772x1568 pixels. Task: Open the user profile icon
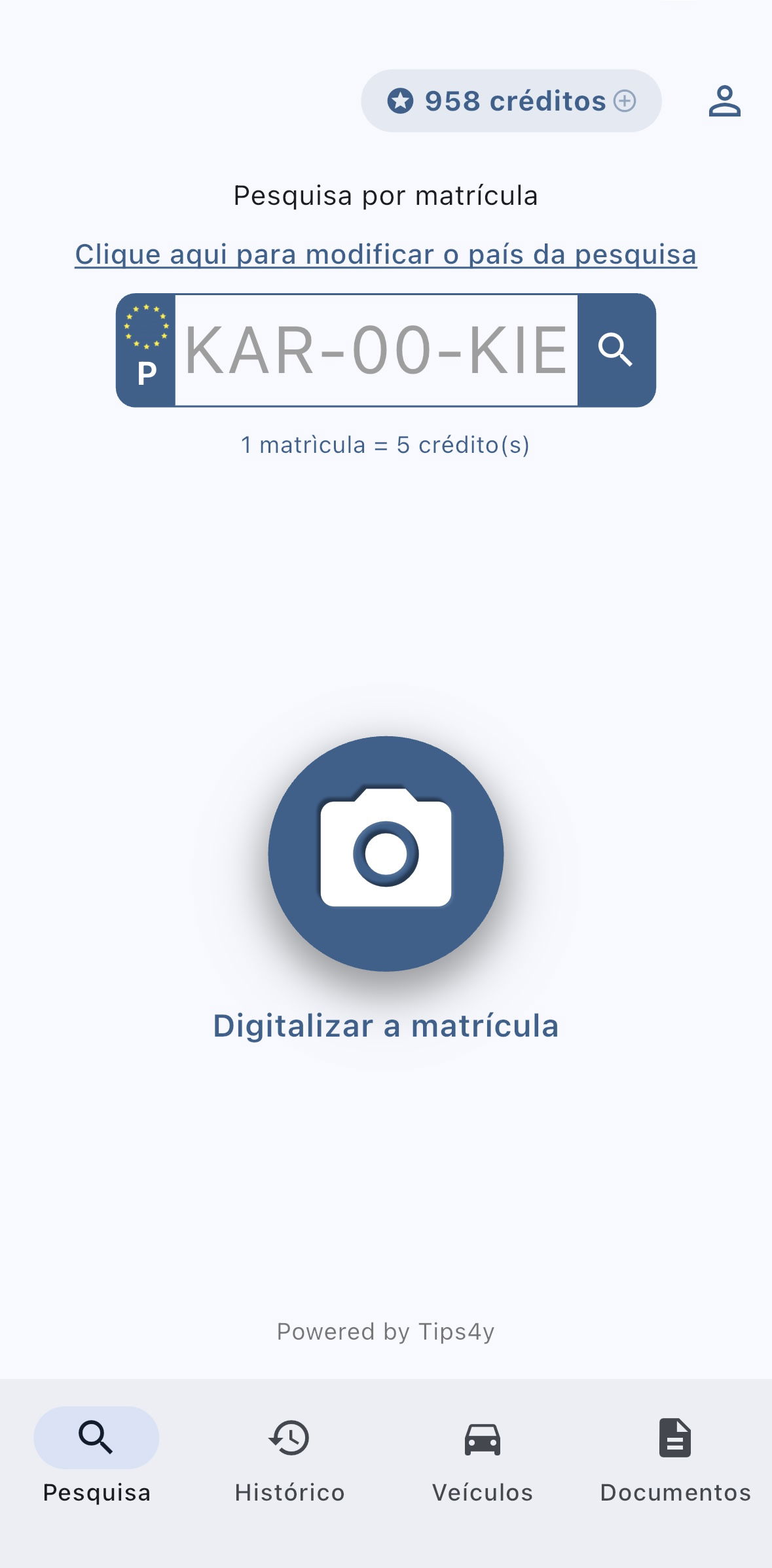(724, 101)
